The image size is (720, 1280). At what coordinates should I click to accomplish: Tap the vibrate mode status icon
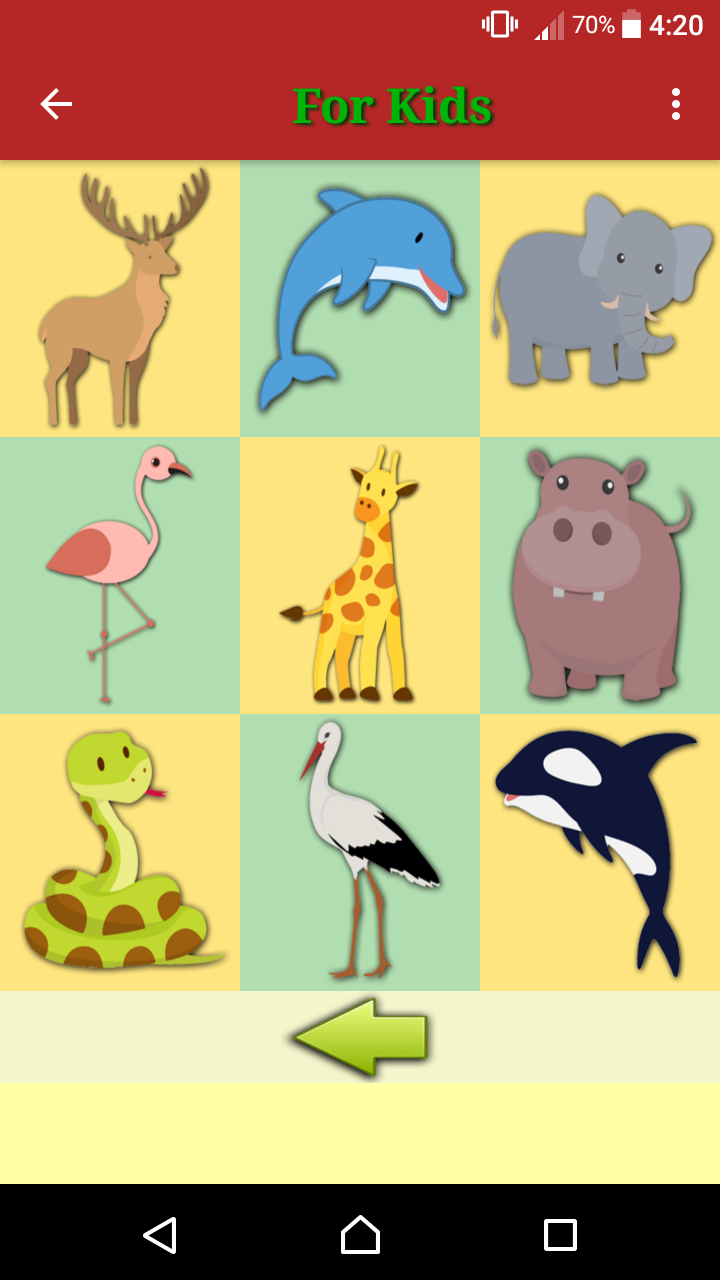(497, 25)
